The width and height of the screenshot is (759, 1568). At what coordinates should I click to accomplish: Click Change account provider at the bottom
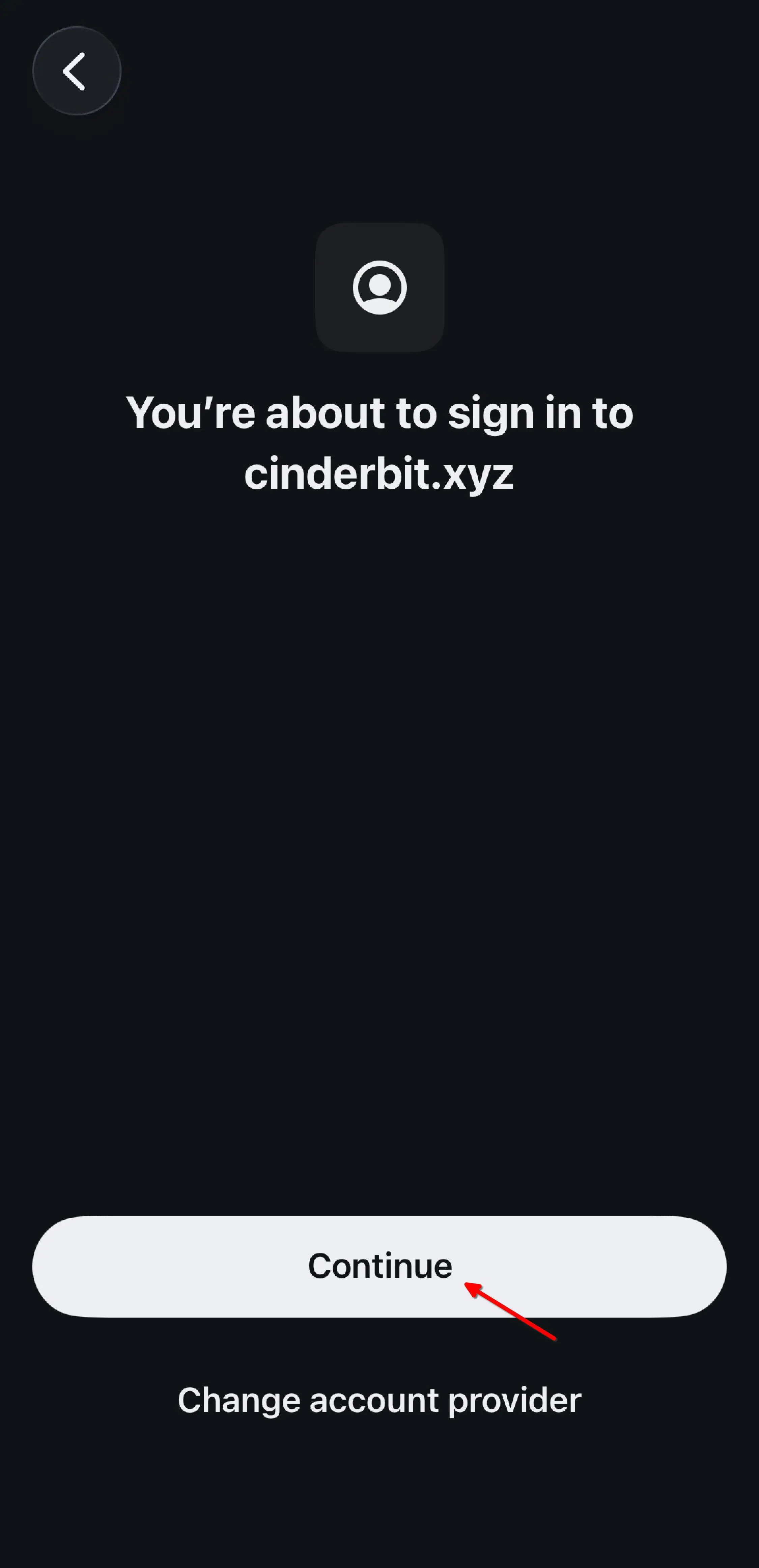pos(379,1400)
